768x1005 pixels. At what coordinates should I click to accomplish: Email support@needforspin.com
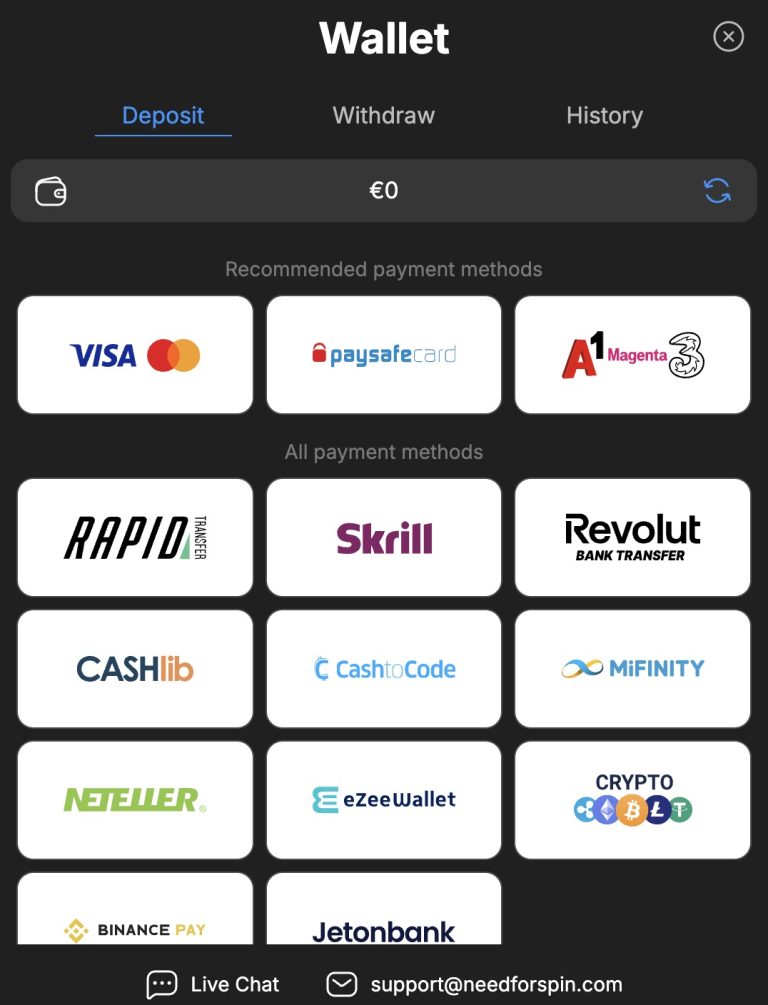(x=475, y=984)
